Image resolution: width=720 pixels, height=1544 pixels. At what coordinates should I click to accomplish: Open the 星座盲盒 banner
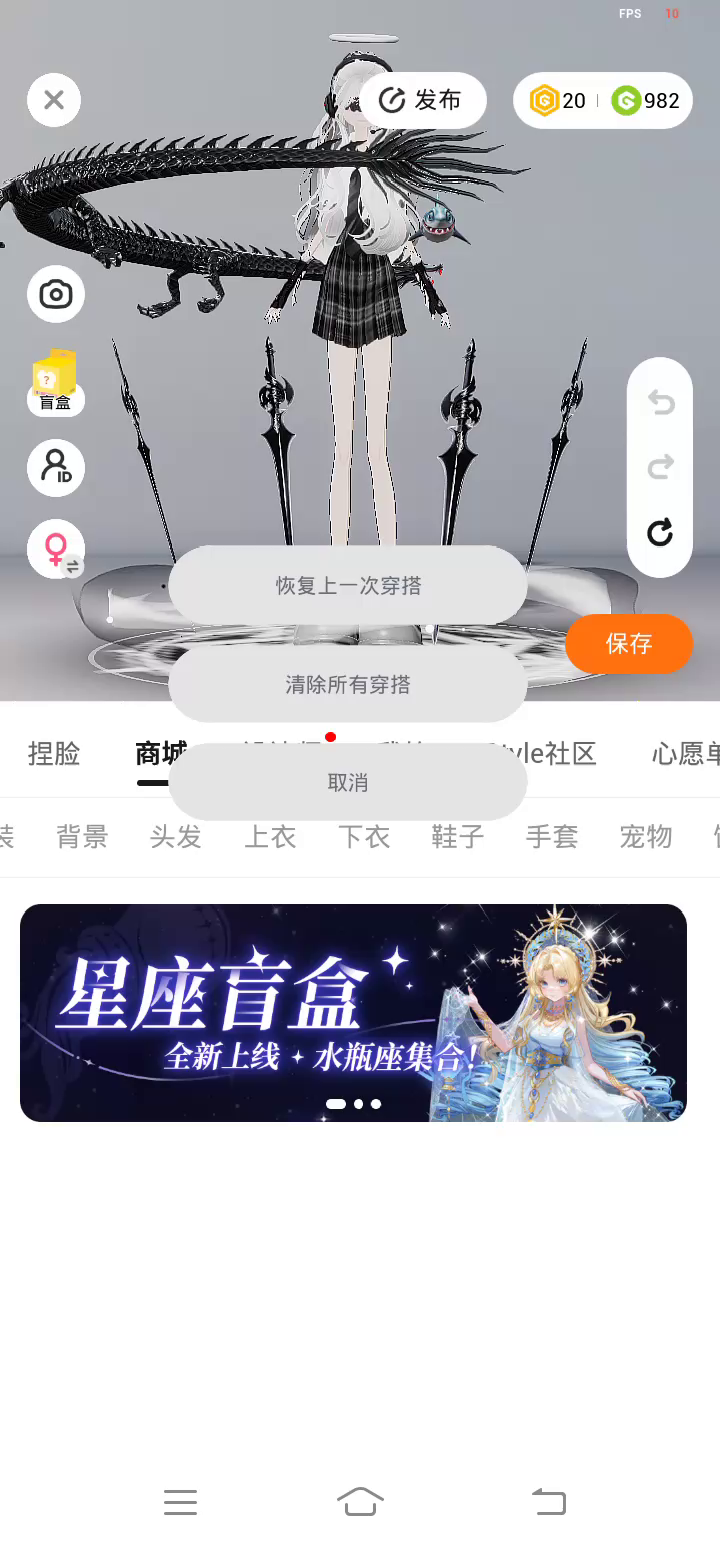coord(353,1012)
